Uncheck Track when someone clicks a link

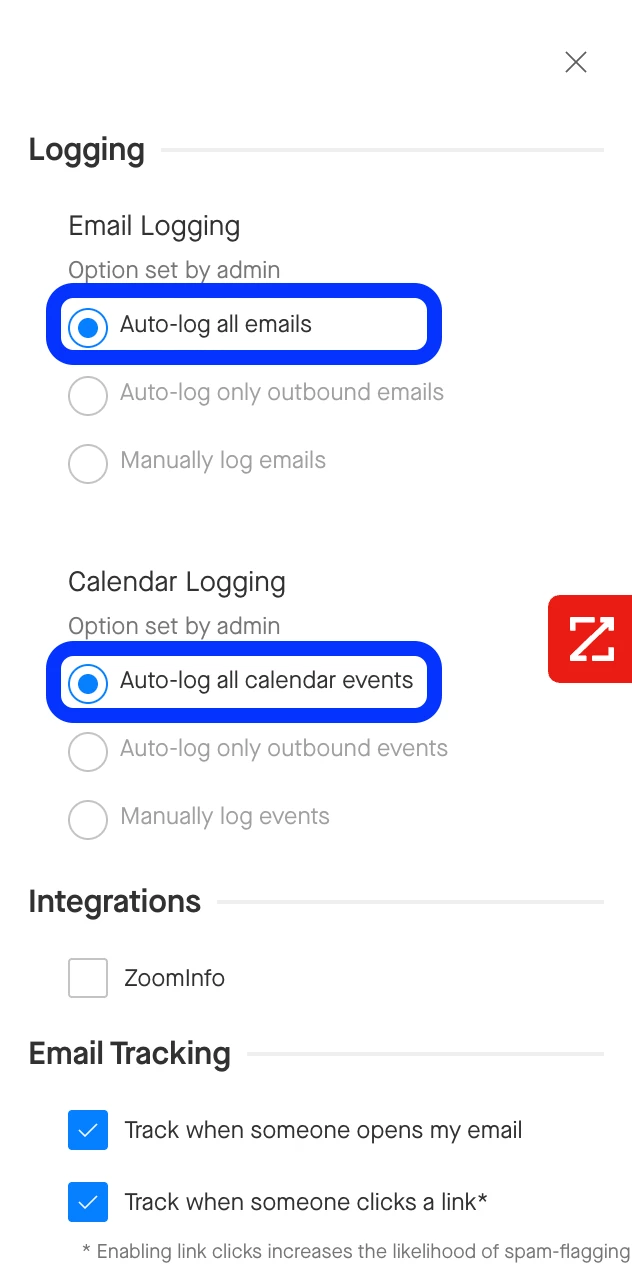(x=88, y=1202)
